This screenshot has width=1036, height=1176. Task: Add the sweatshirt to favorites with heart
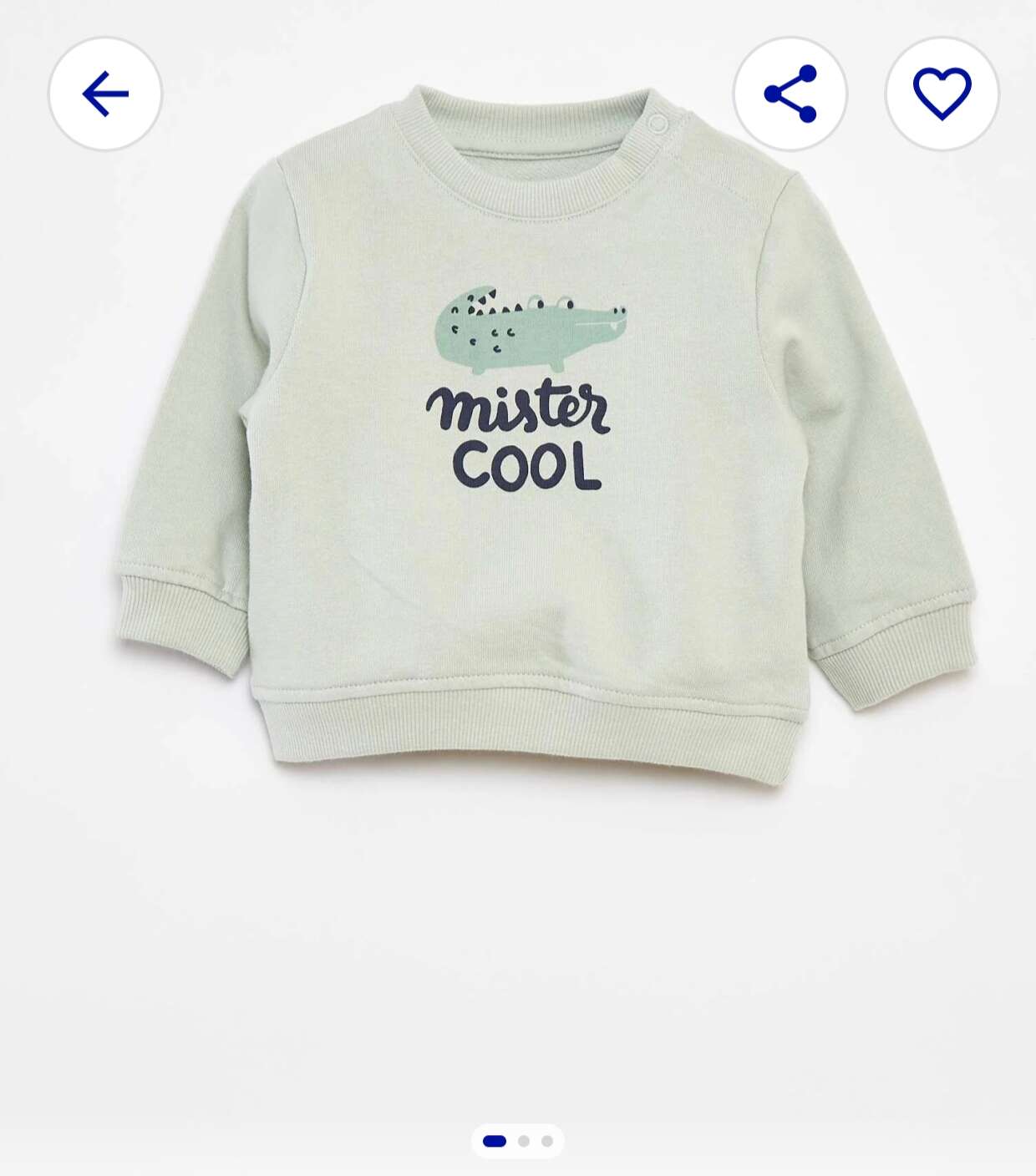[942, 94]
